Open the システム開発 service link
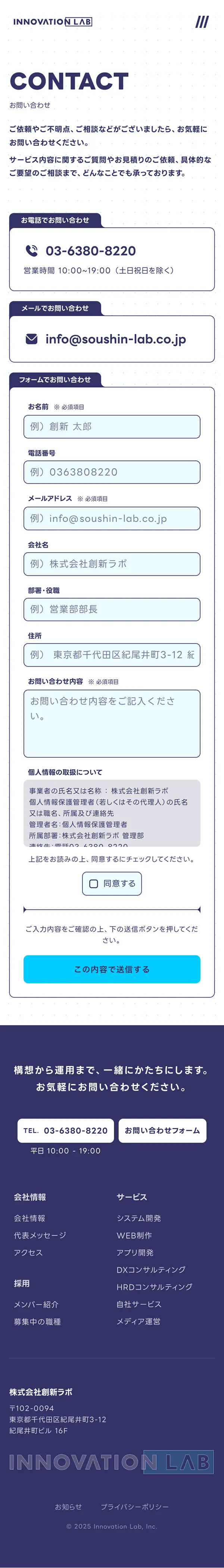 (139, 1218)
